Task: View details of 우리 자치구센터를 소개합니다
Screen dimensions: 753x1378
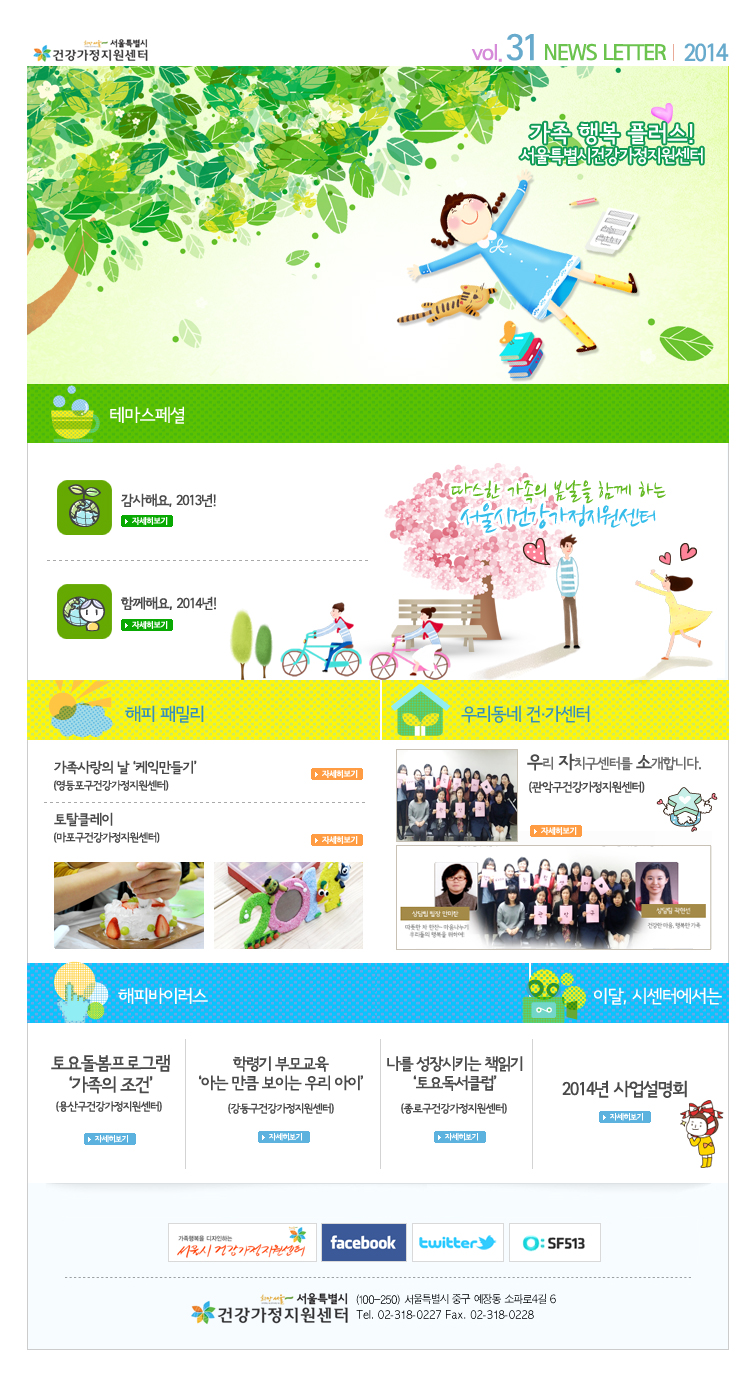Action: click(555, 831)
